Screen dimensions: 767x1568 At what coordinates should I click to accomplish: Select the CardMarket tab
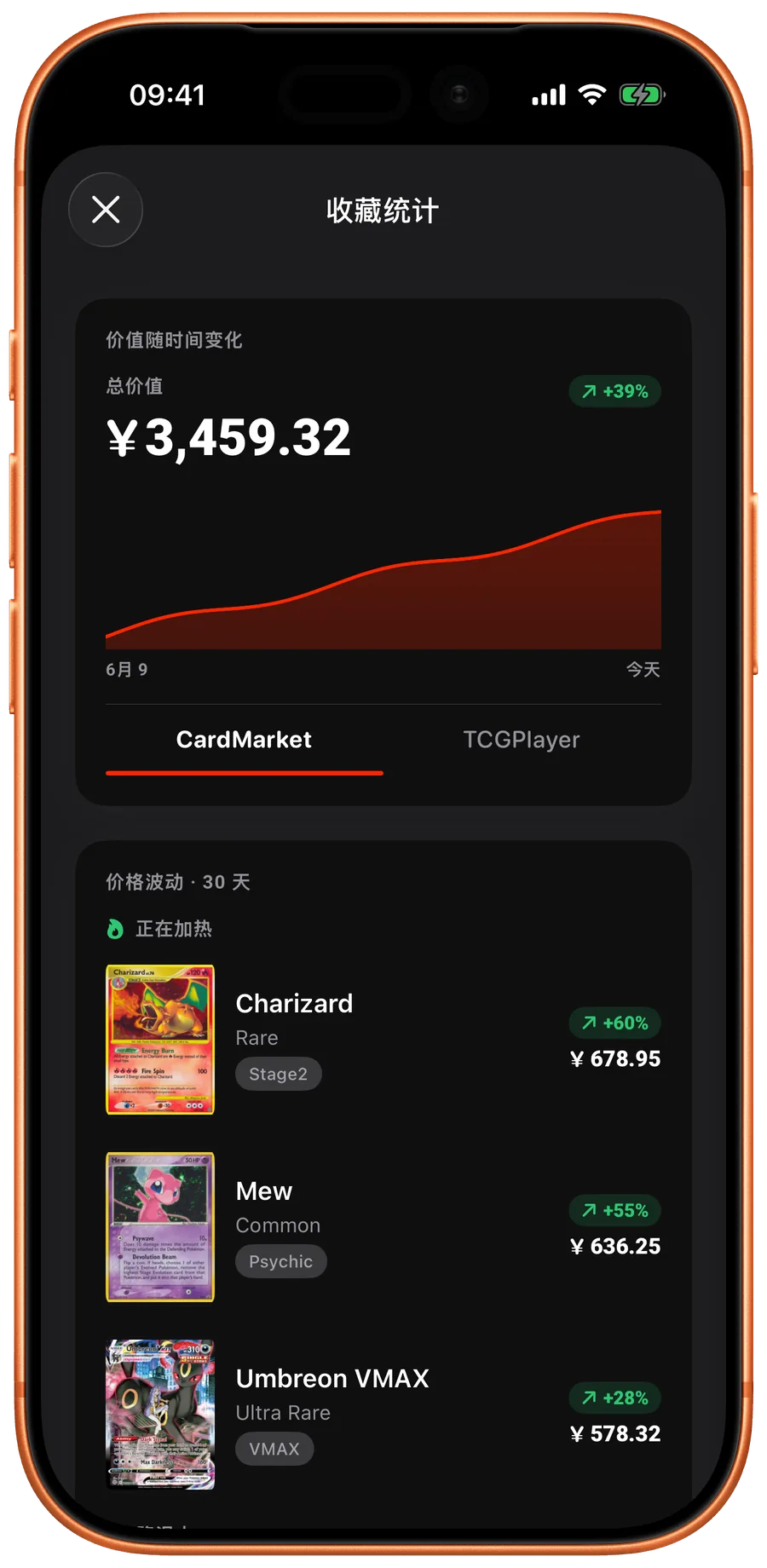(x=244, y=740)
